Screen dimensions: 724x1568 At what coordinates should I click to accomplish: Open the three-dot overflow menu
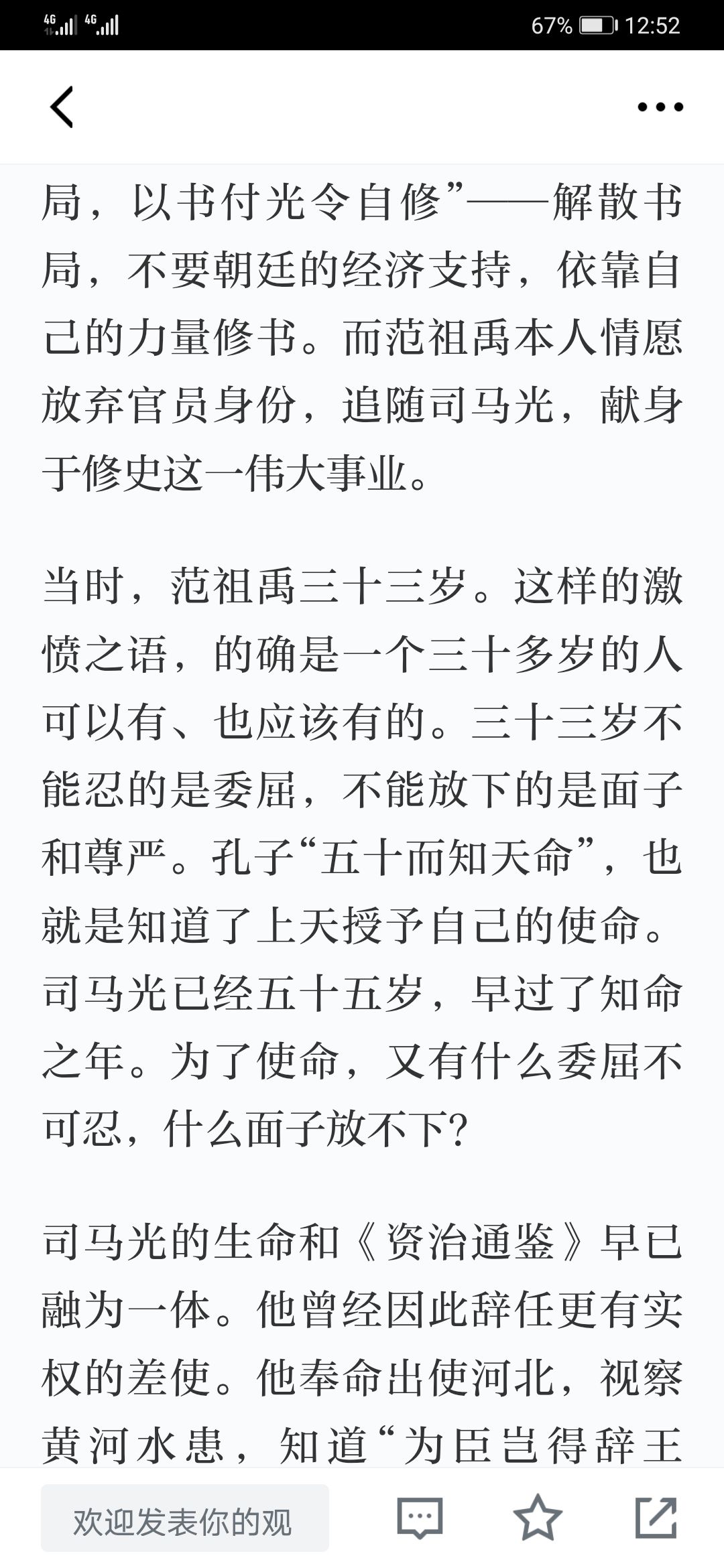[x=660, y=107]
